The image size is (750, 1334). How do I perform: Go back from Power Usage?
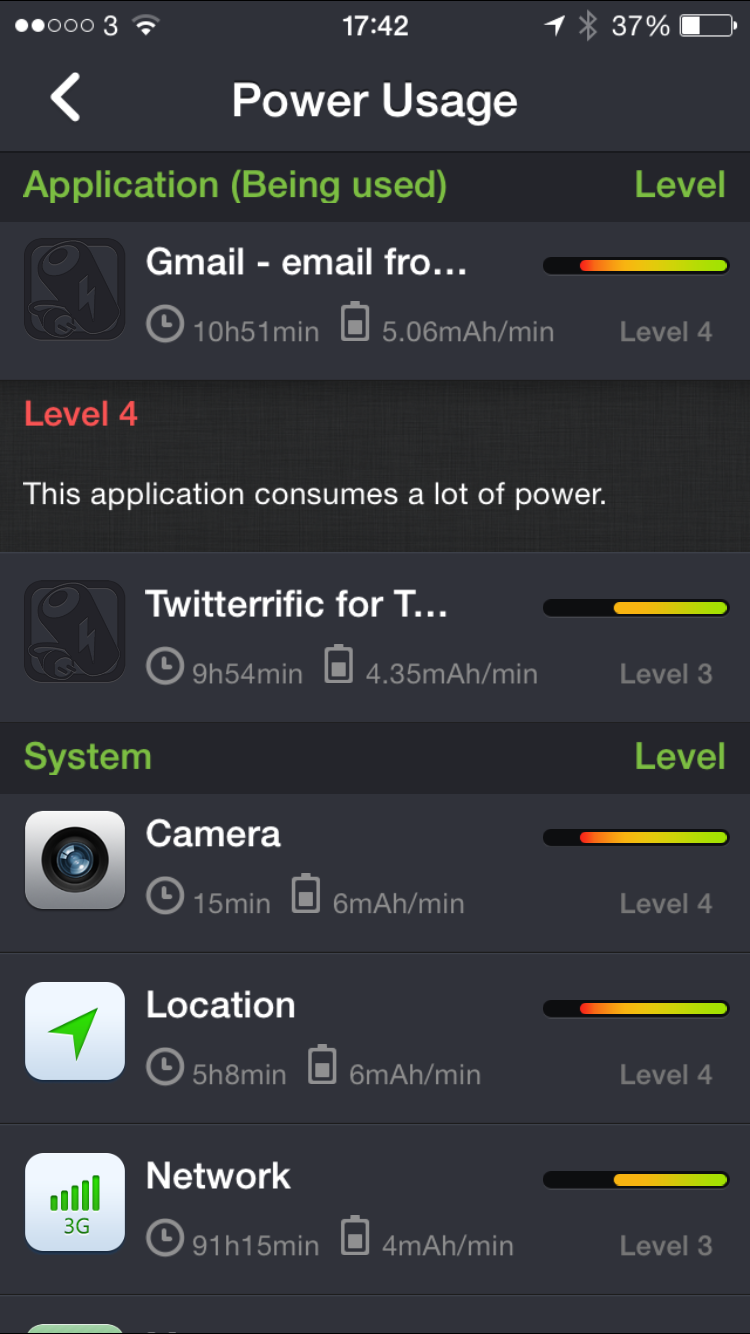[66, 99]
